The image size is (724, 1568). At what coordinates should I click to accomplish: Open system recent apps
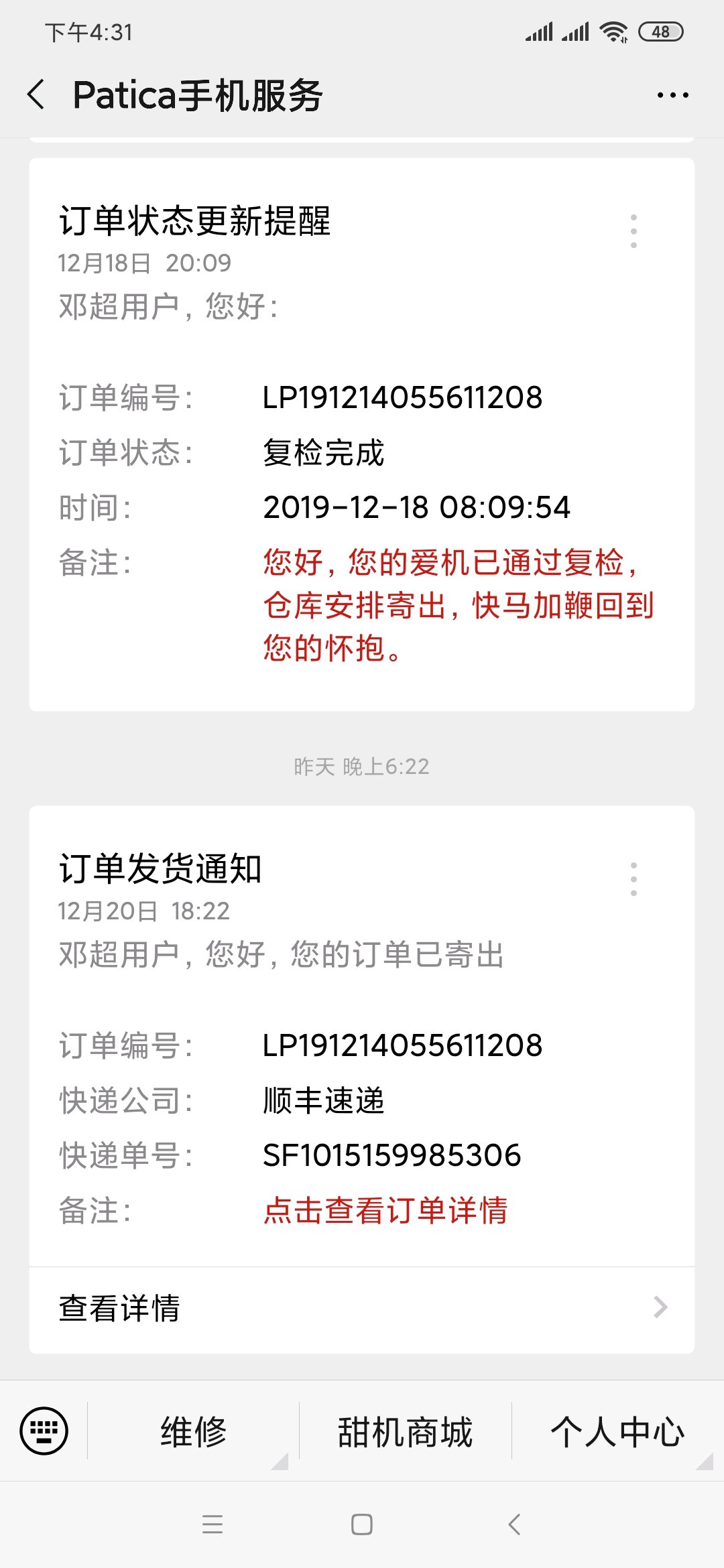coord(213,1524)
